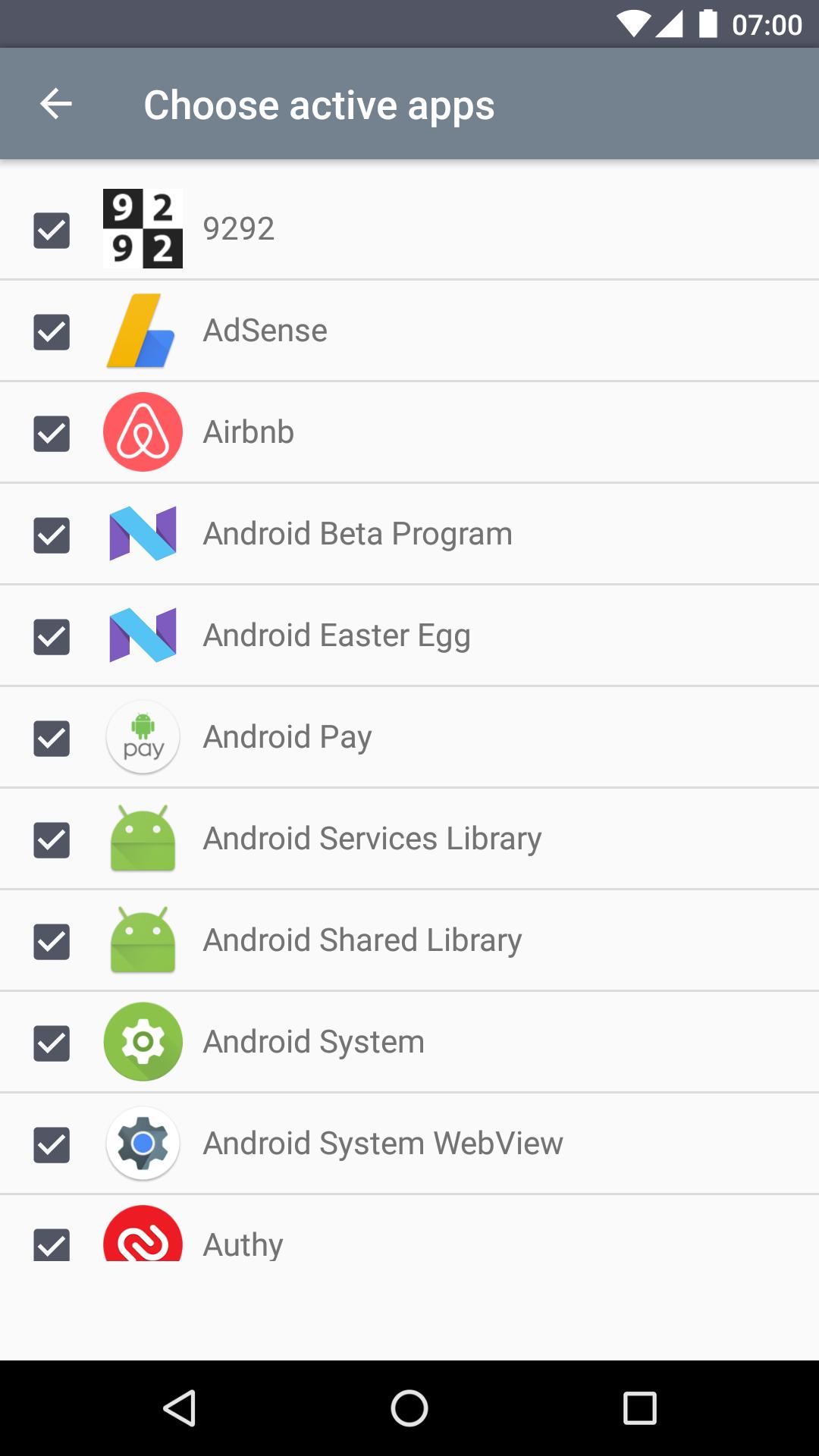Tap the system home button
Viewport: 819px width, 1456px height.
409,1408
